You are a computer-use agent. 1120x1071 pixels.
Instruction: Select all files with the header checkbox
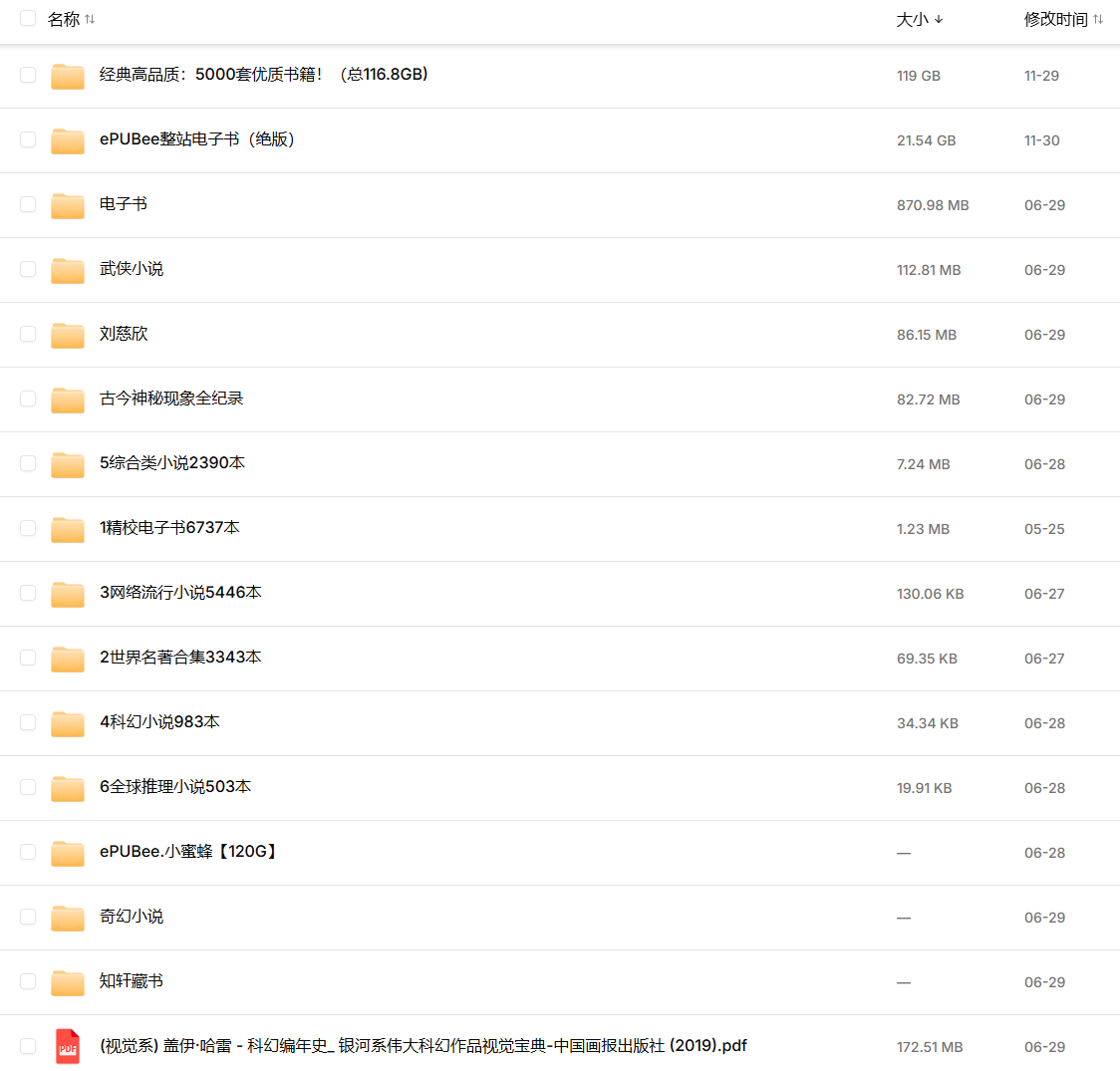click(x=28, y=18)
